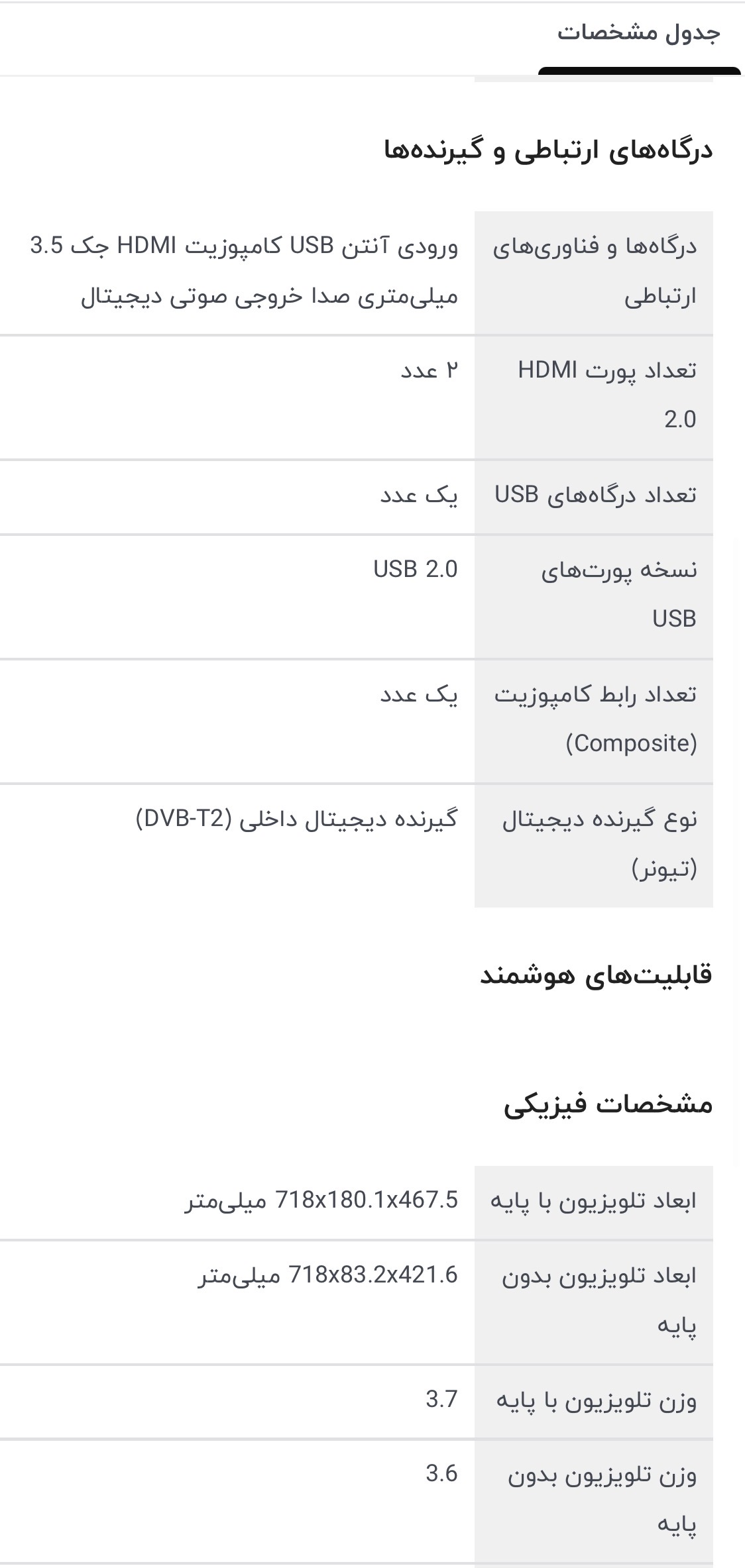Select the جدول مشخصات tab
The image size is (745, 1568).
(638, 34)
